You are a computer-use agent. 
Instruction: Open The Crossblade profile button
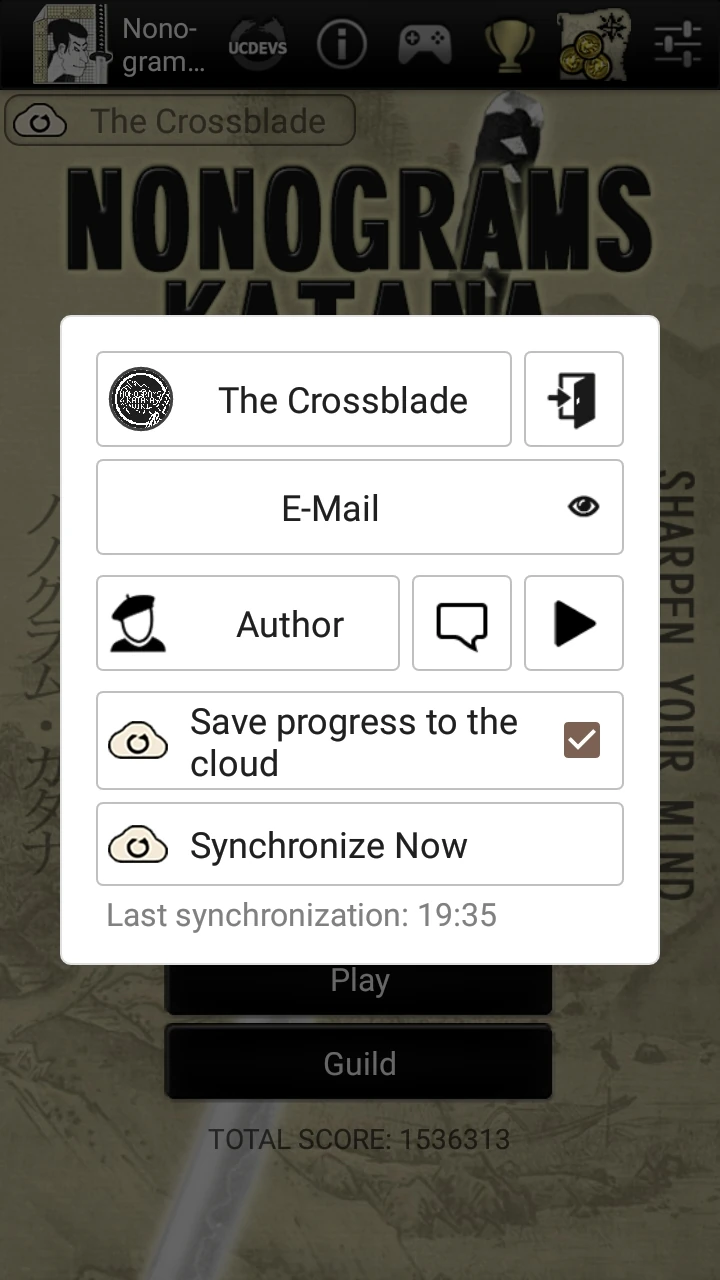click(304, 399)
